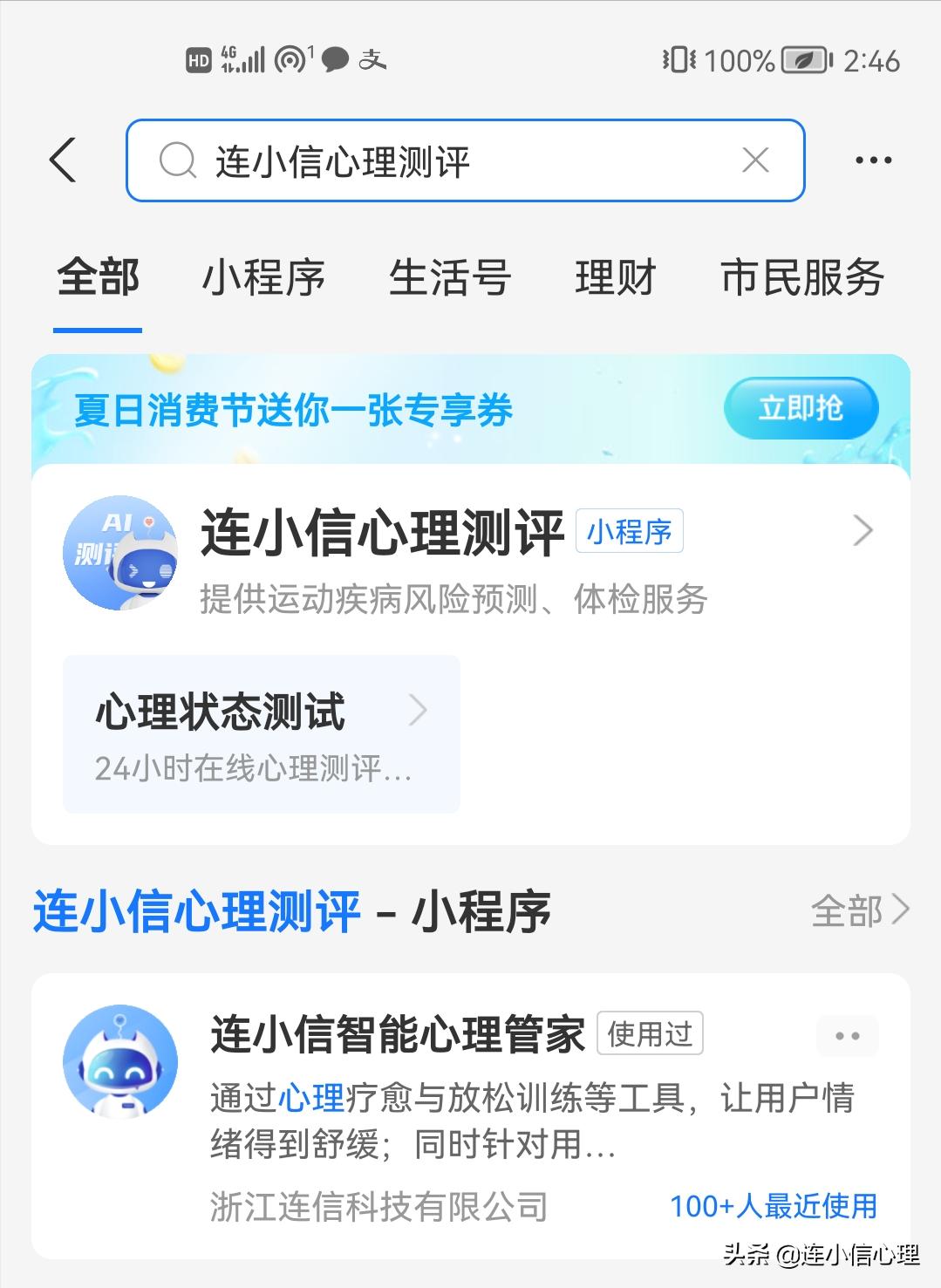Click the back arrow at top left

click(x=62, y=160)
